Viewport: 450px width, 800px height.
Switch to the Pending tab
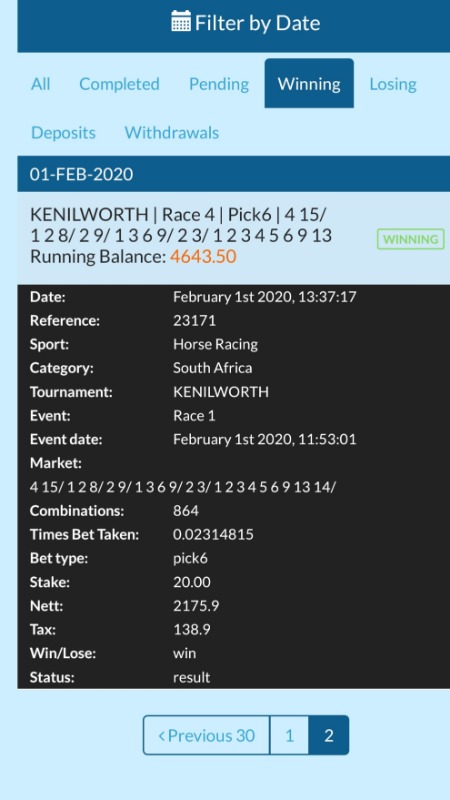point(219,84)
